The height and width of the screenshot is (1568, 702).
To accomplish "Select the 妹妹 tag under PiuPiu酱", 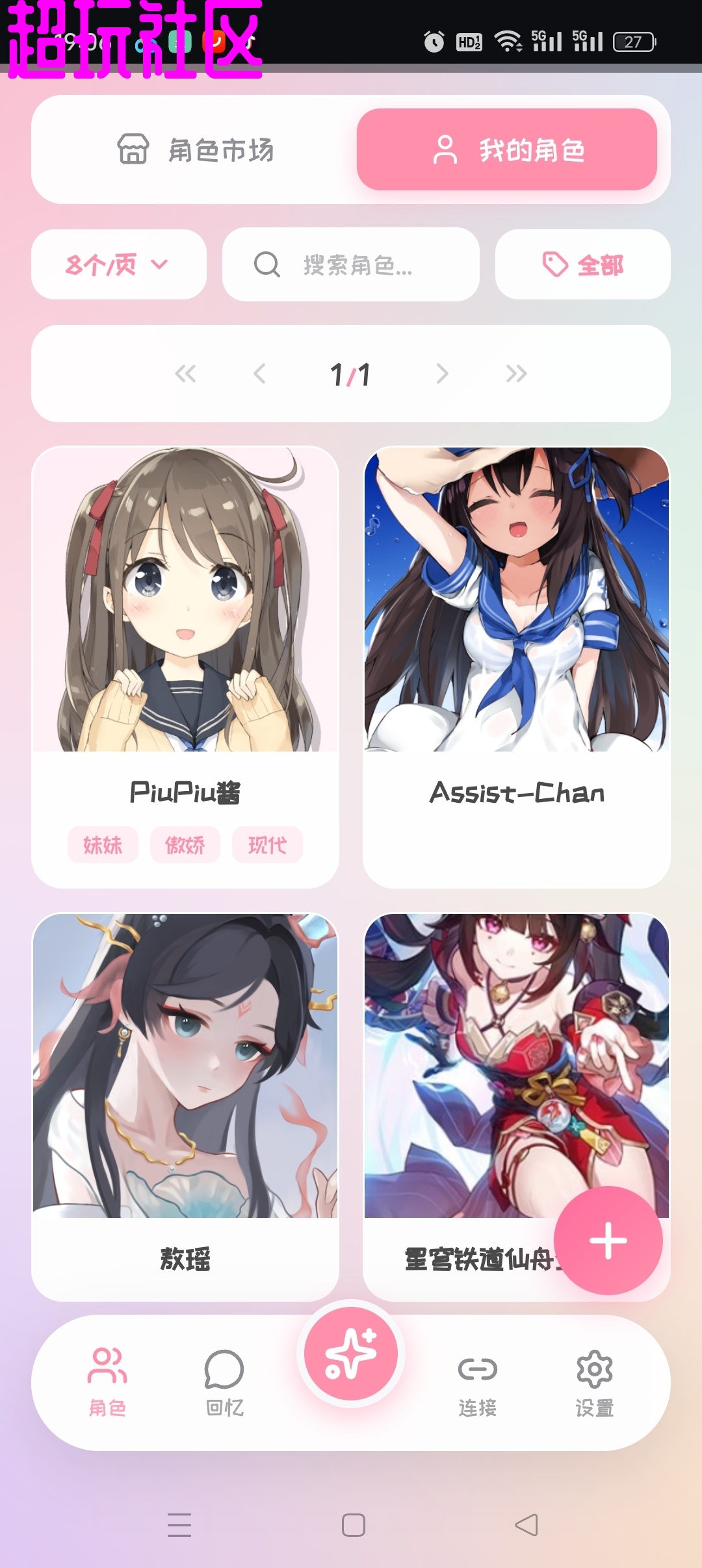I will (102, 844).
